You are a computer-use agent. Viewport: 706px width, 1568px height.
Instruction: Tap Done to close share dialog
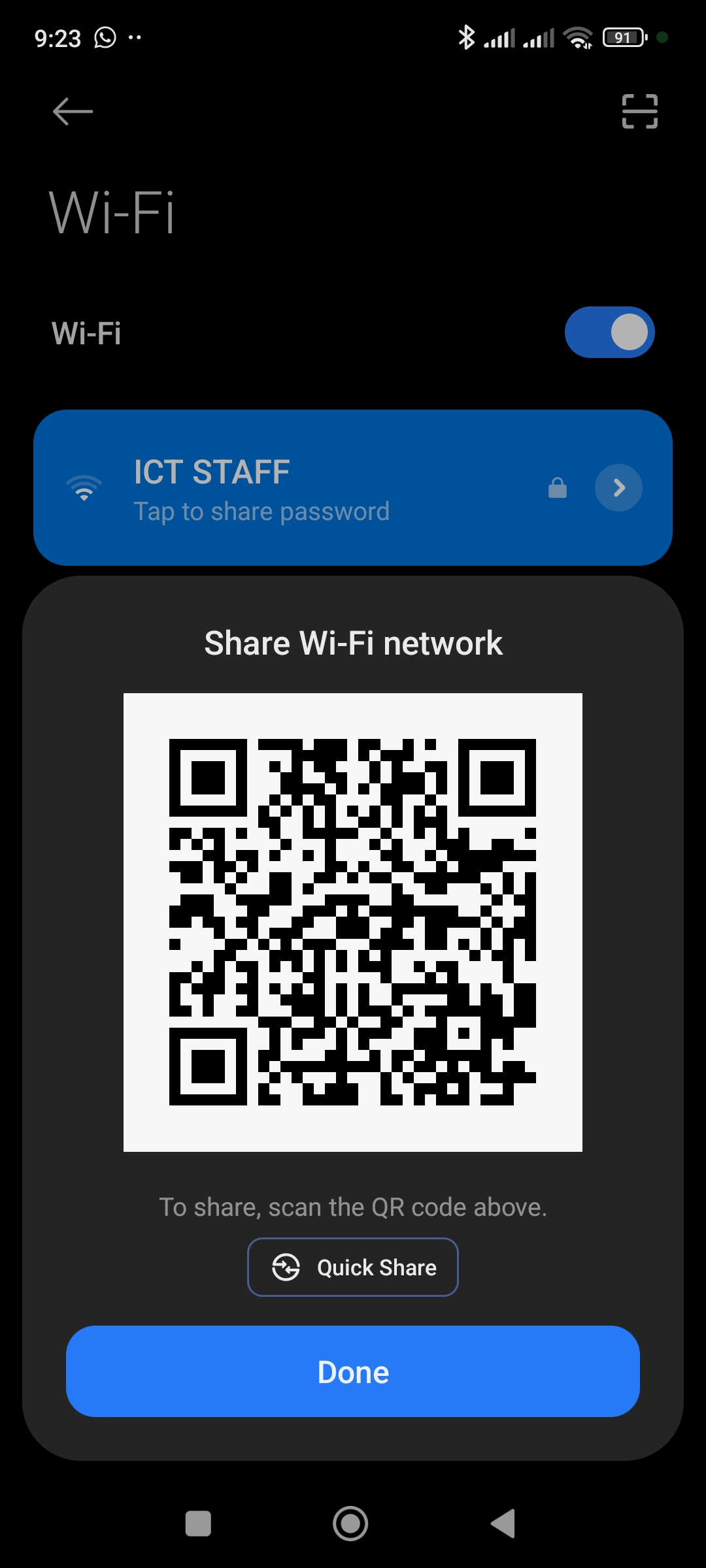(x=353, y=1372)
